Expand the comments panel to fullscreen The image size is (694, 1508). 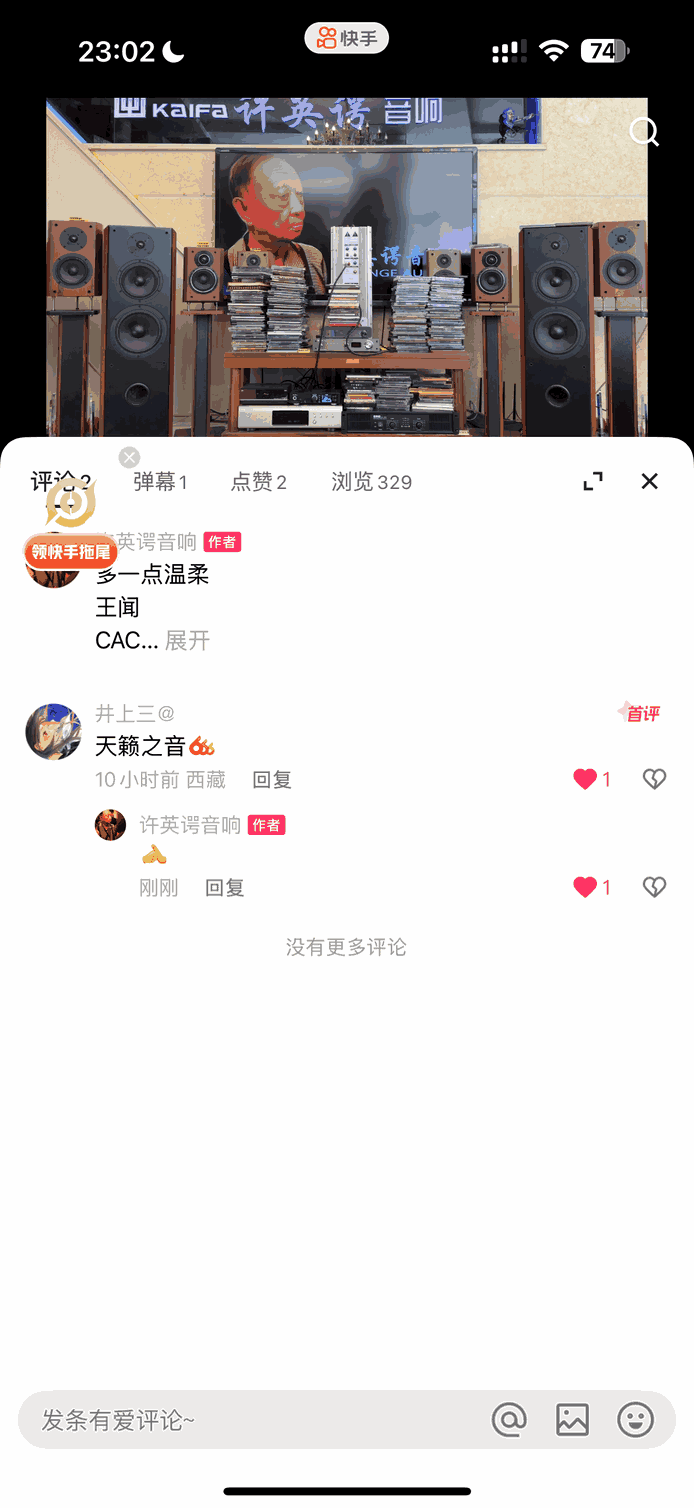593,481
